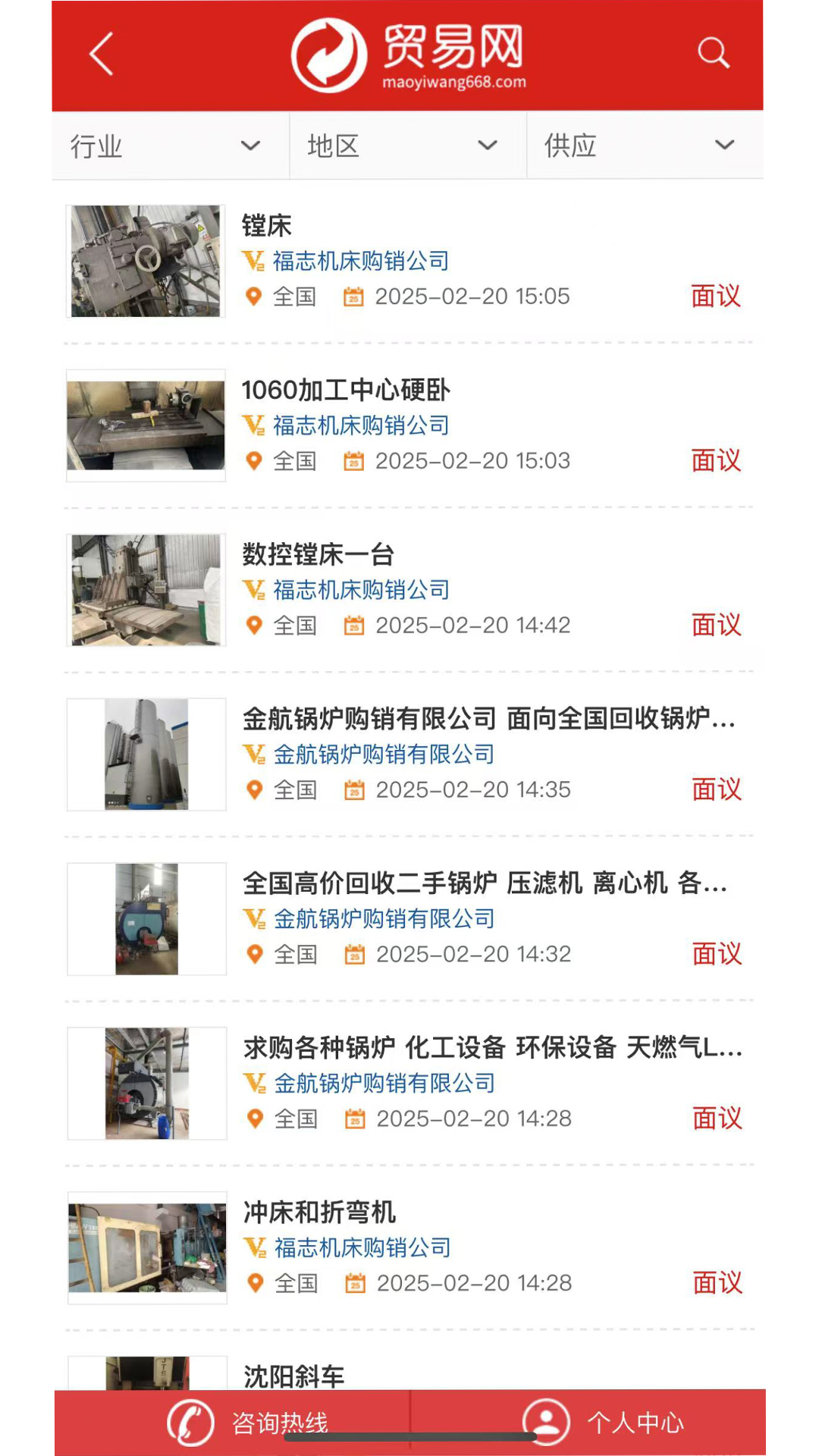The height and width of the screenshot is (1456, 819).
Task: Open the 地区 region dropdown
Action: coord(407,146)
